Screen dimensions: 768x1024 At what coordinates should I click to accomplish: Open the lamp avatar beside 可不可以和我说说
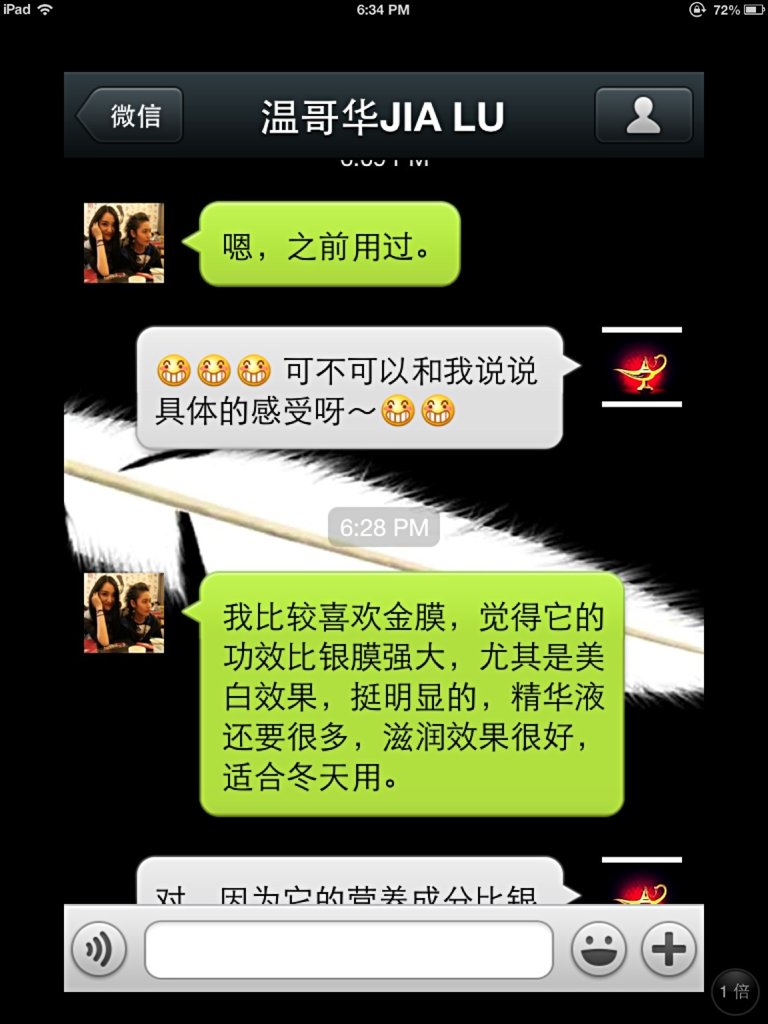click(641, 369)
